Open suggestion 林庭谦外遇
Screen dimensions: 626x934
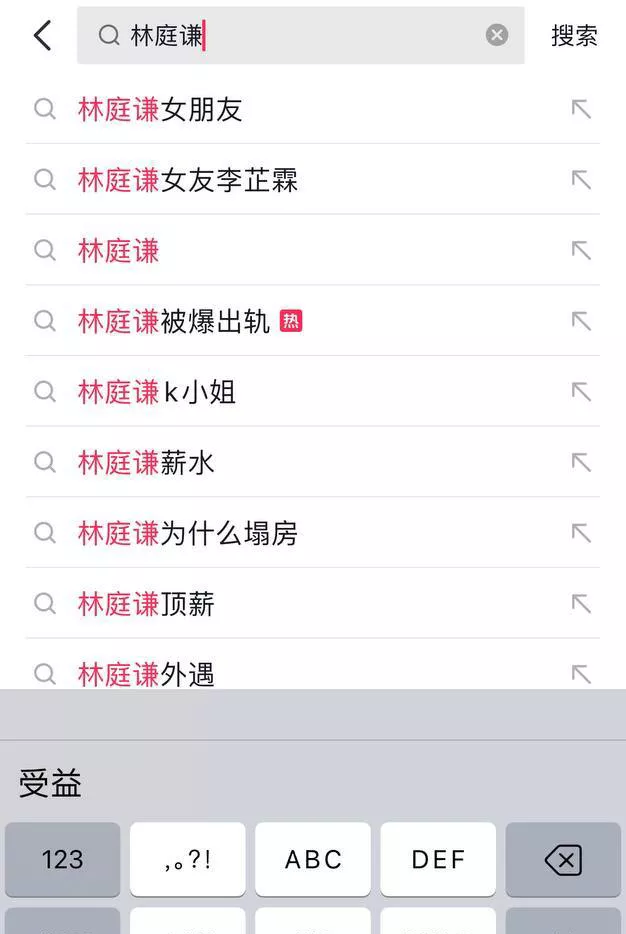click(x=147, y=673)
